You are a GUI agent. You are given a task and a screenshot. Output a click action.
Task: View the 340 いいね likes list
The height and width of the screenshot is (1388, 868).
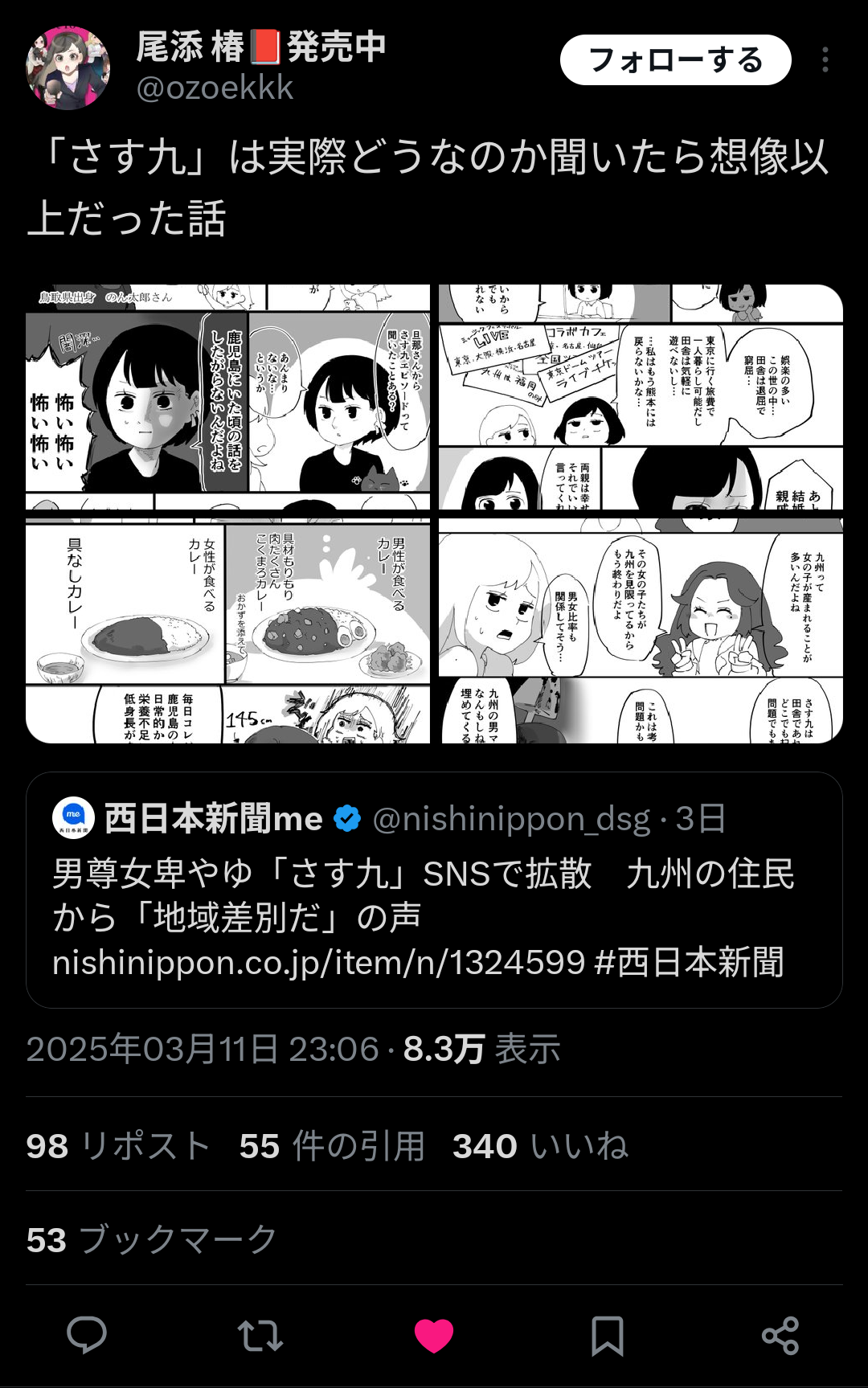coord(540,1145)
